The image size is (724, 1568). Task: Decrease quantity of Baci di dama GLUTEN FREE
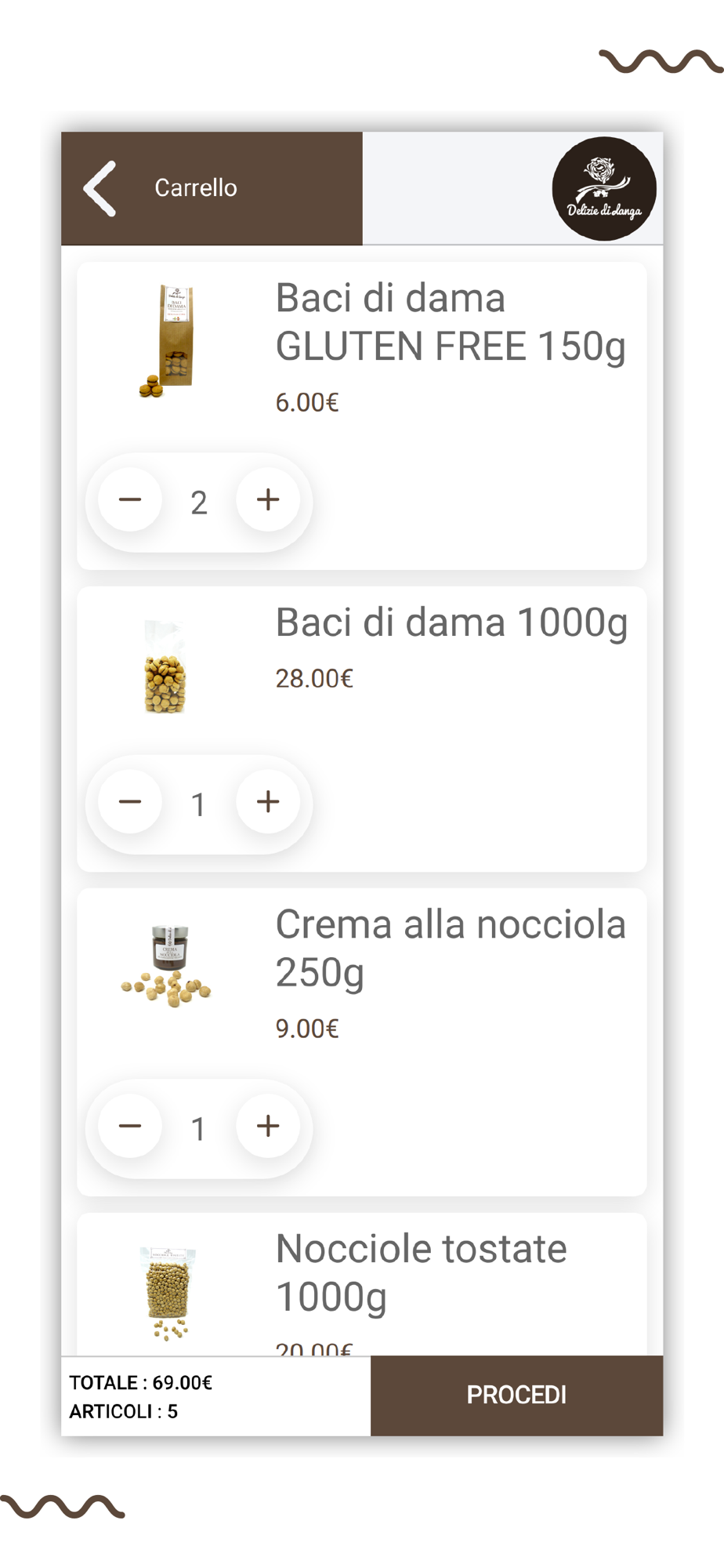[130, 499]
